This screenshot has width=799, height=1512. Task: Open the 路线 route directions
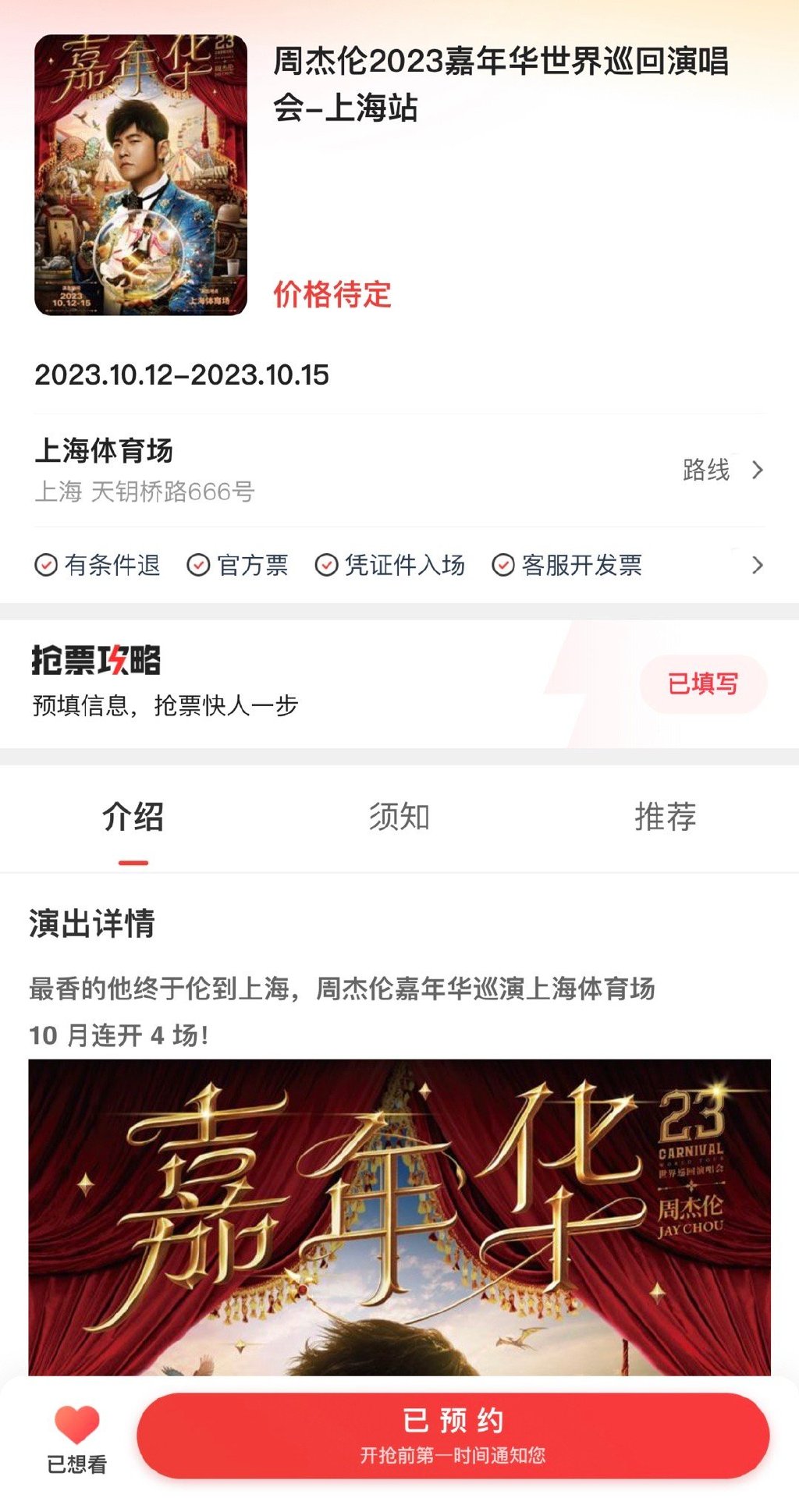click(x=721, y=470)
